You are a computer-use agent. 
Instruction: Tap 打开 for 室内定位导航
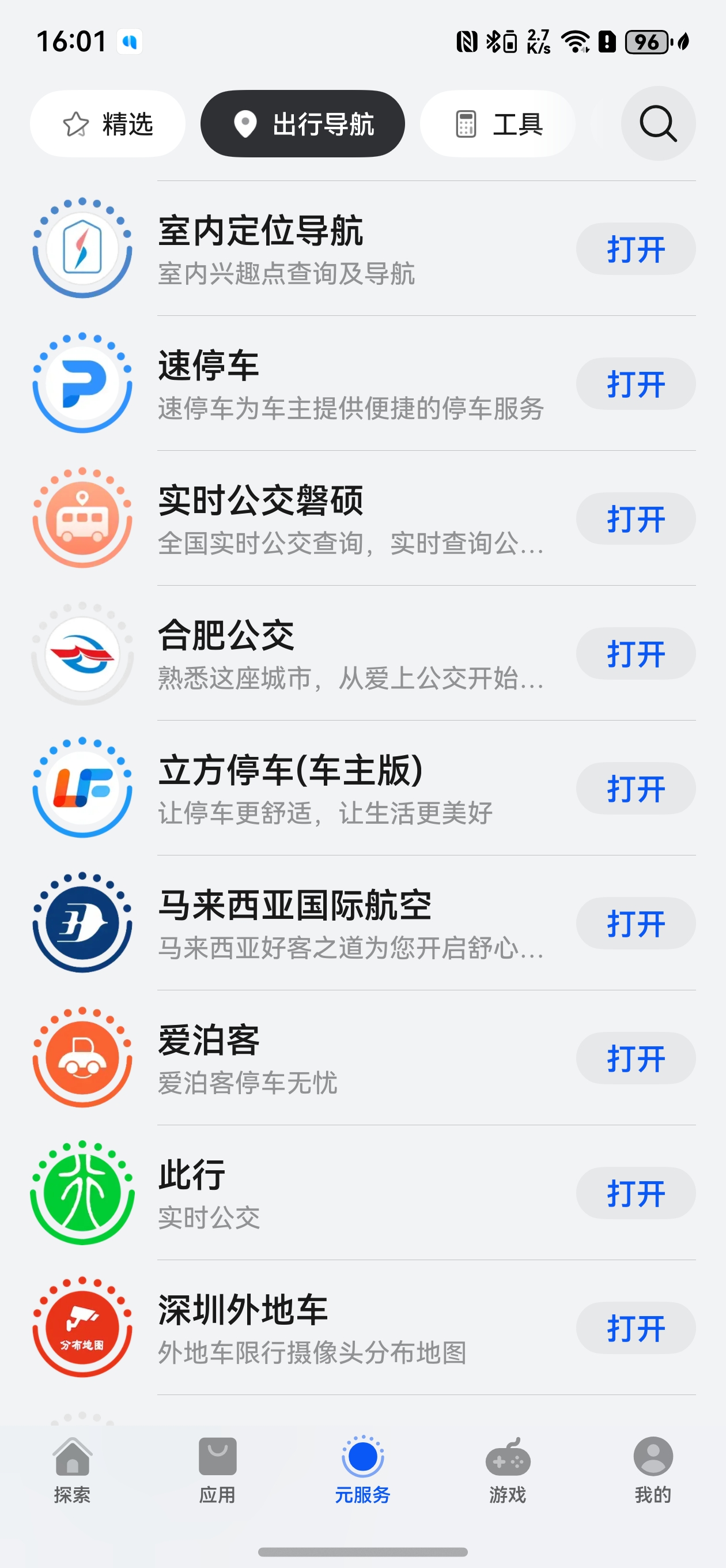coord(636,249)
